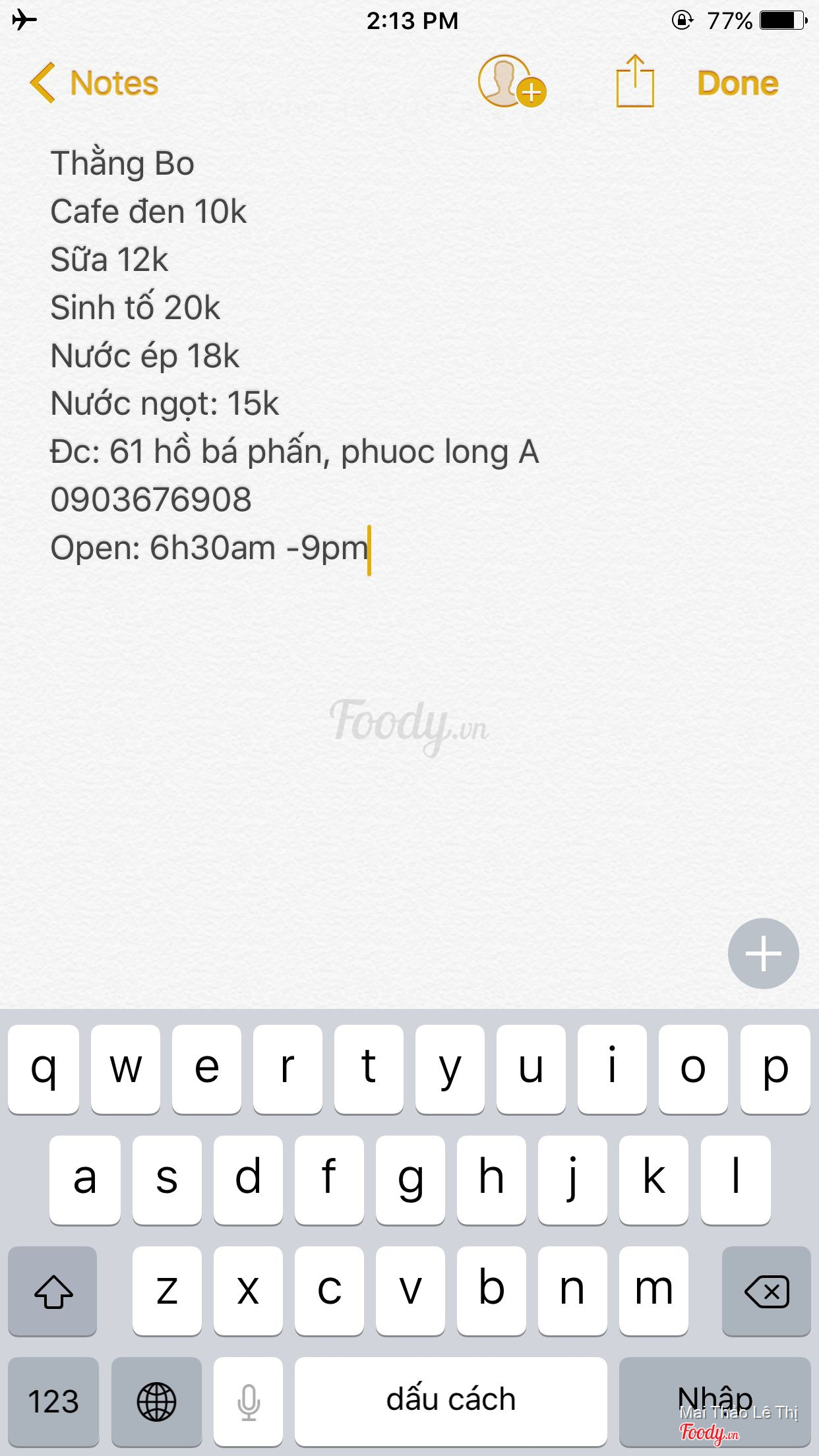Open the round plus attachment button

[763, 953]
